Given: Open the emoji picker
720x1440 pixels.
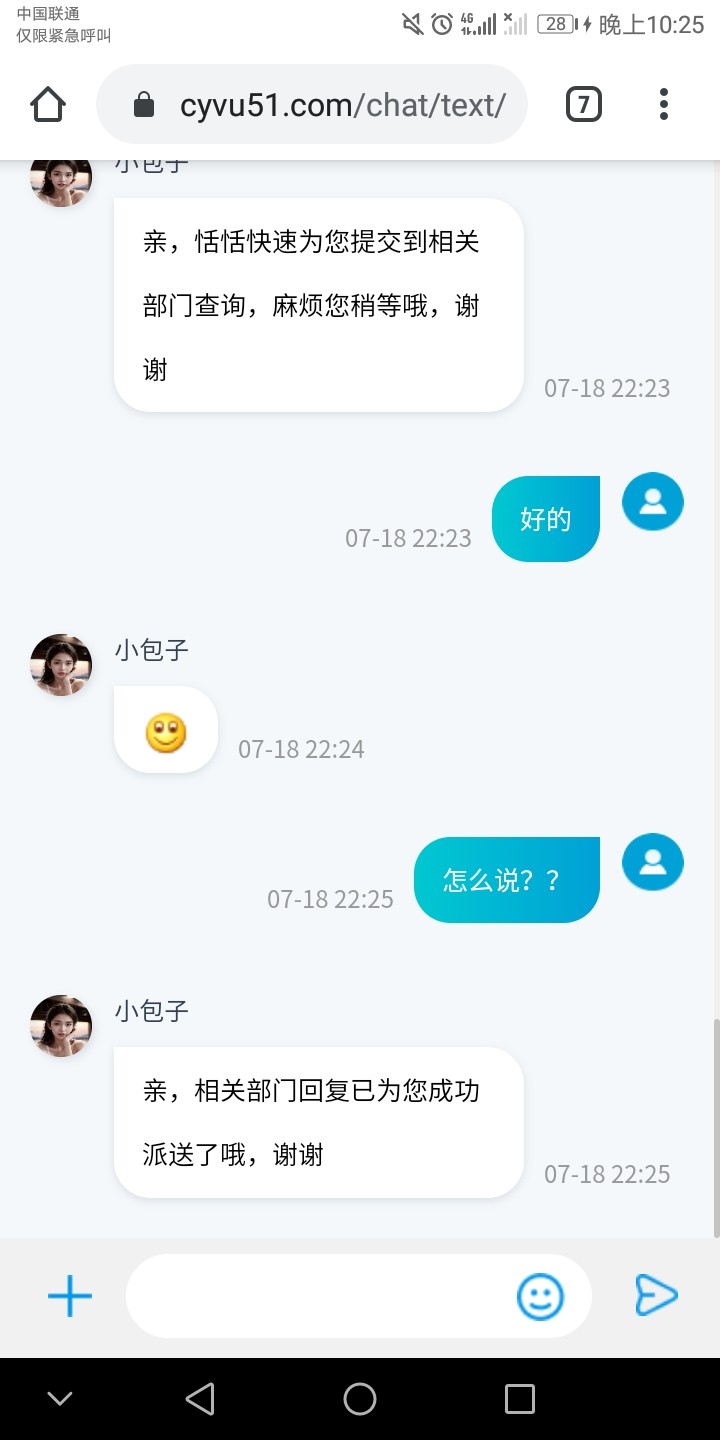Looking at the screenshot, I should pyautogui.click(x=540, y=1296).
